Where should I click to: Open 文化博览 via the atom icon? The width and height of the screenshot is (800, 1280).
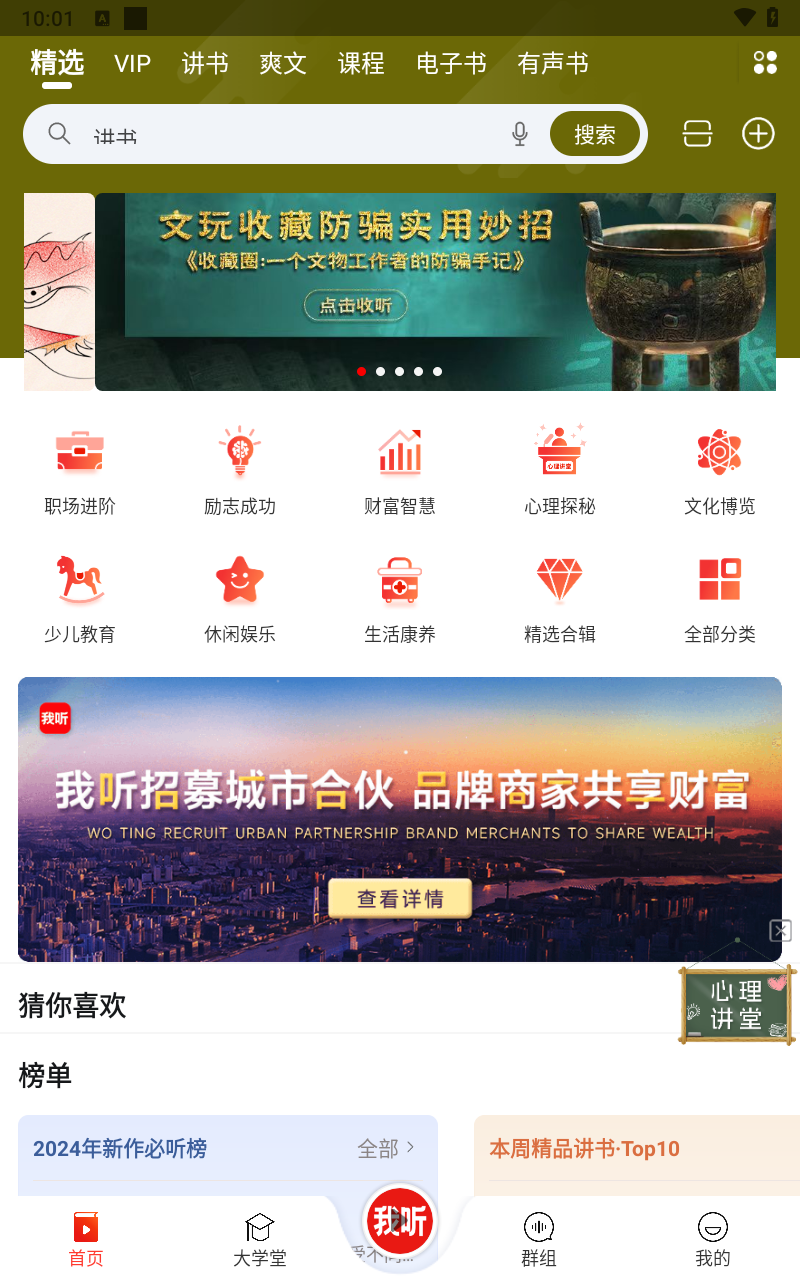719,453
